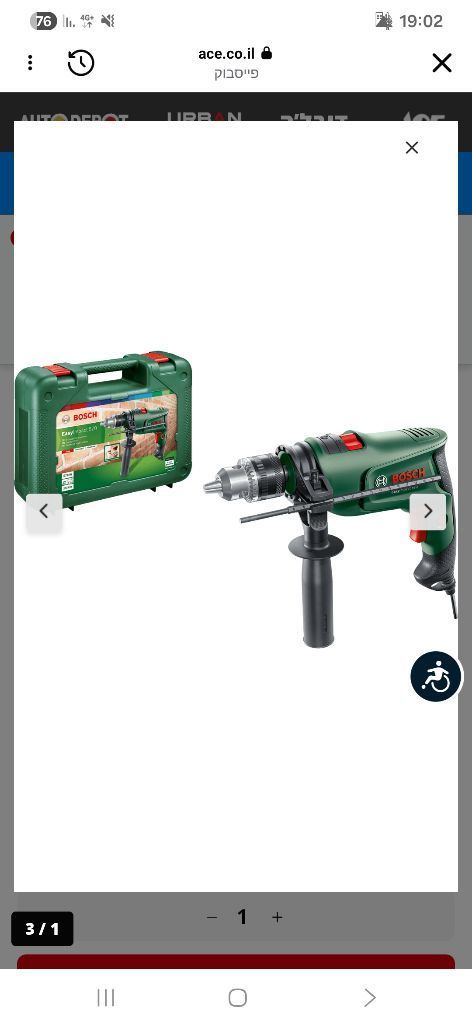This screenshot has width=472, height=1024.
Task: Open the browsing history clock icon
Action: 81,63
